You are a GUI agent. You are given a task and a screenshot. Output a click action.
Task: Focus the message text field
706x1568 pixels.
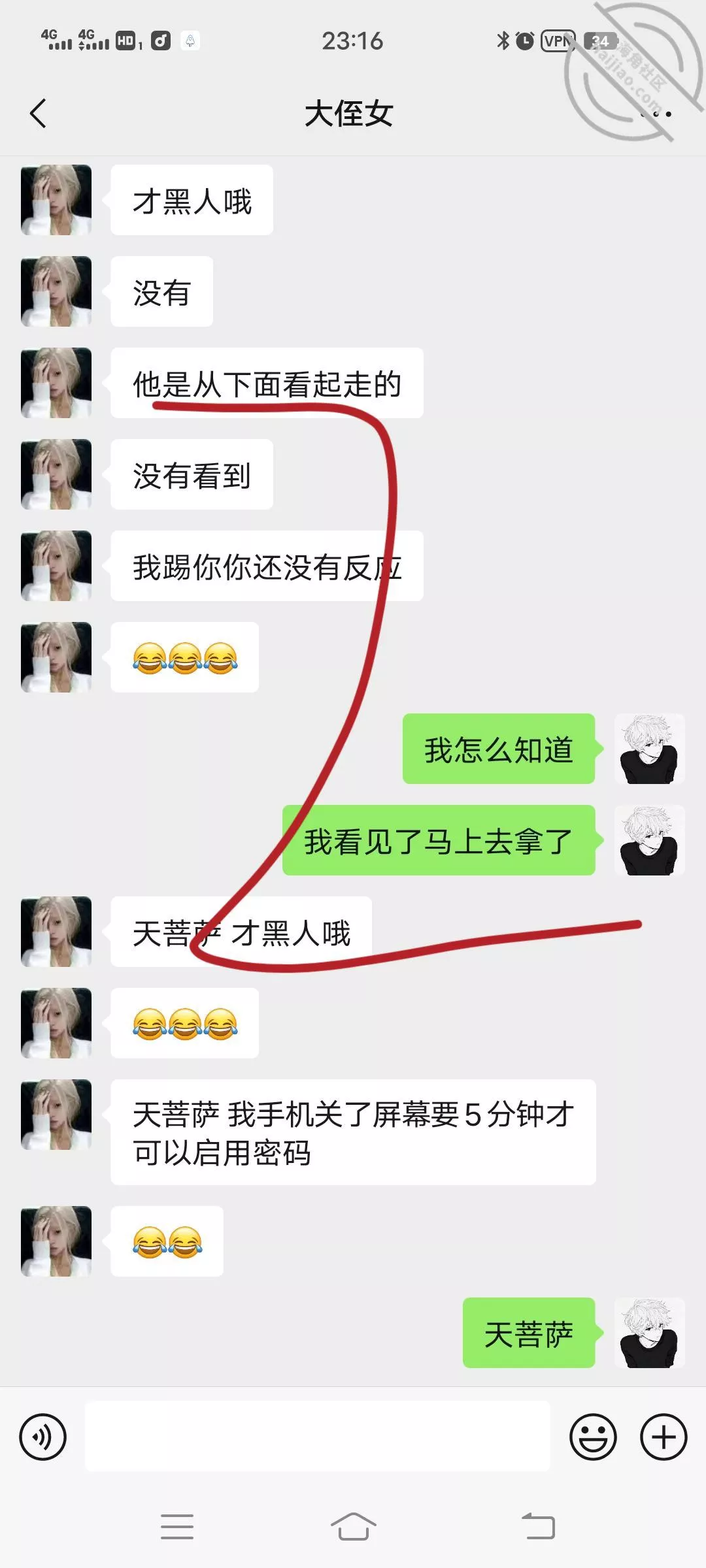point(317,1437)
